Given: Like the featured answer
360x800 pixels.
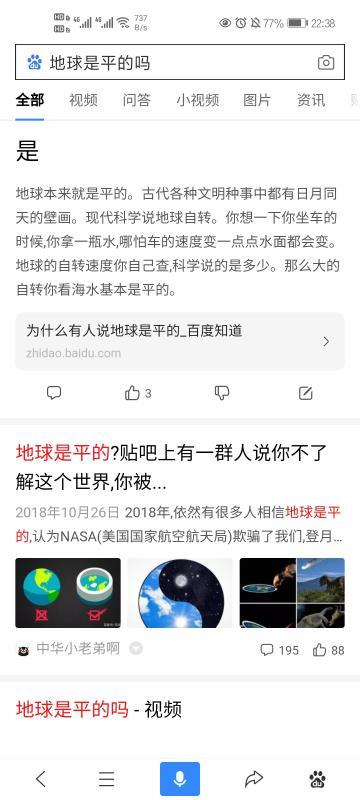Looking at the screenshot, I should click(138, 393).
